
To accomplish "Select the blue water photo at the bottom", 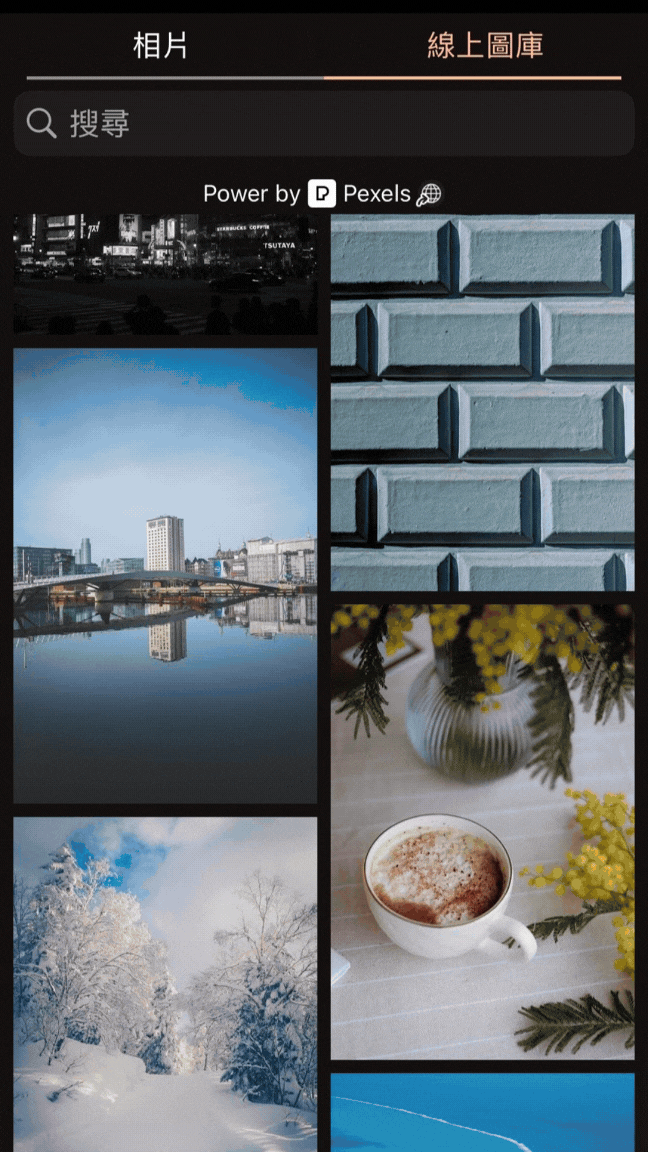I will [482, 1112].
